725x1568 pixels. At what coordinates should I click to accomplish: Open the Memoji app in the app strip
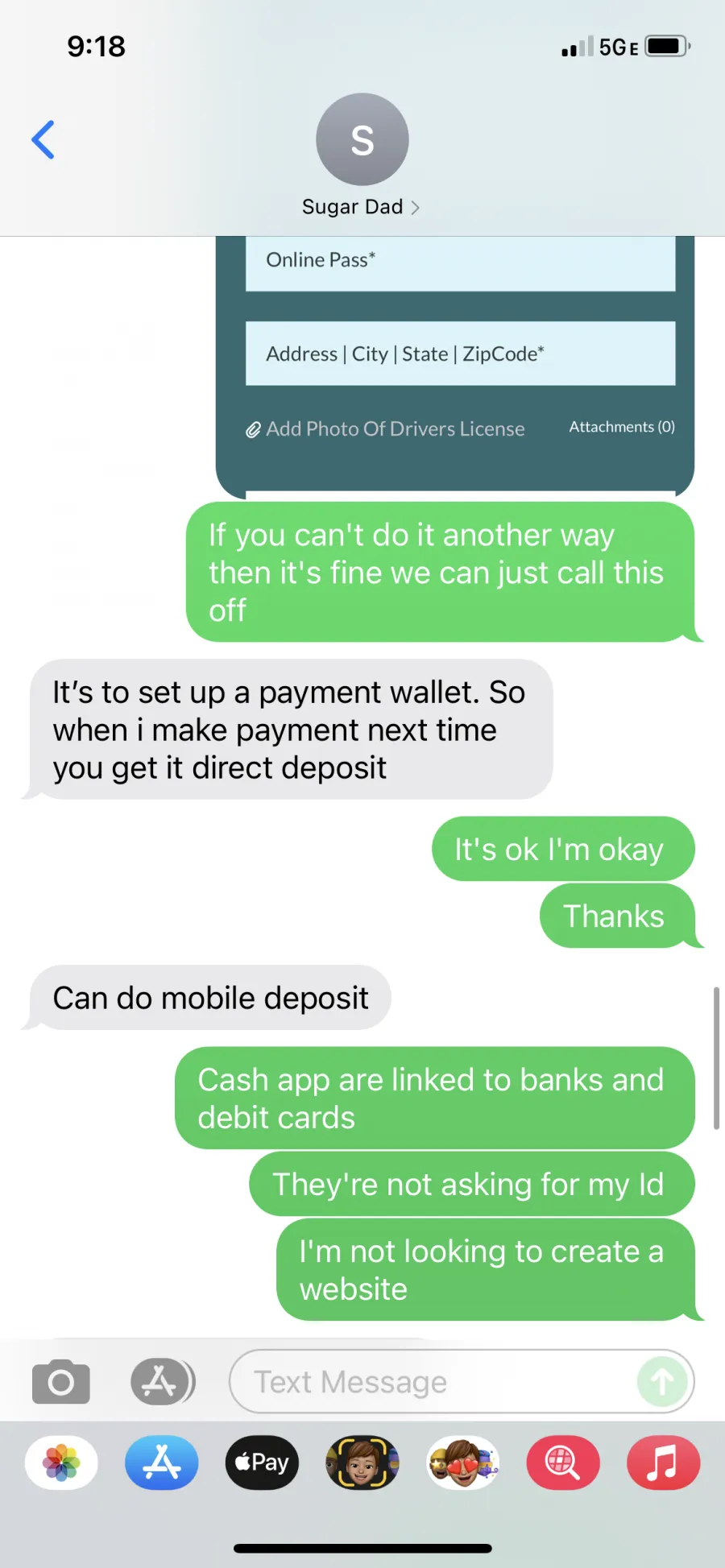362,1463
